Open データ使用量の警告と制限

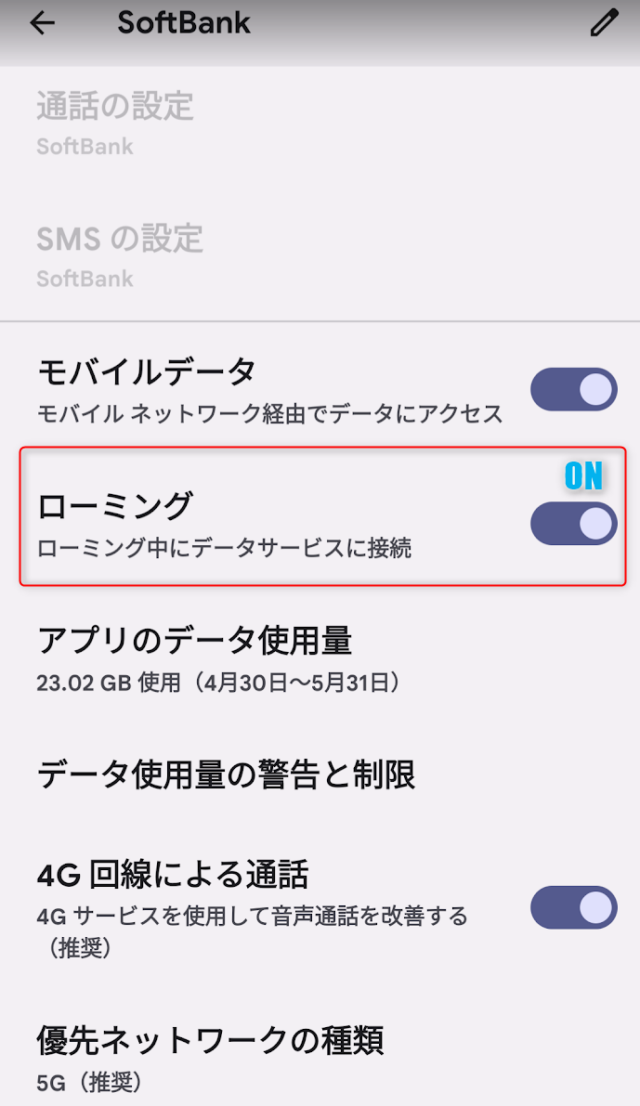(226, 773)
